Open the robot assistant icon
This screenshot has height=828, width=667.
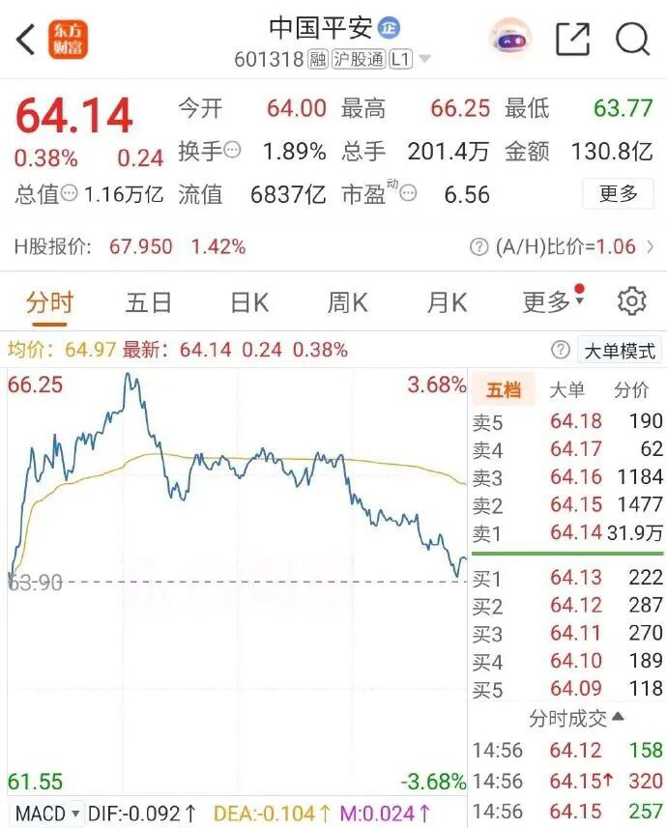(510, 40)
